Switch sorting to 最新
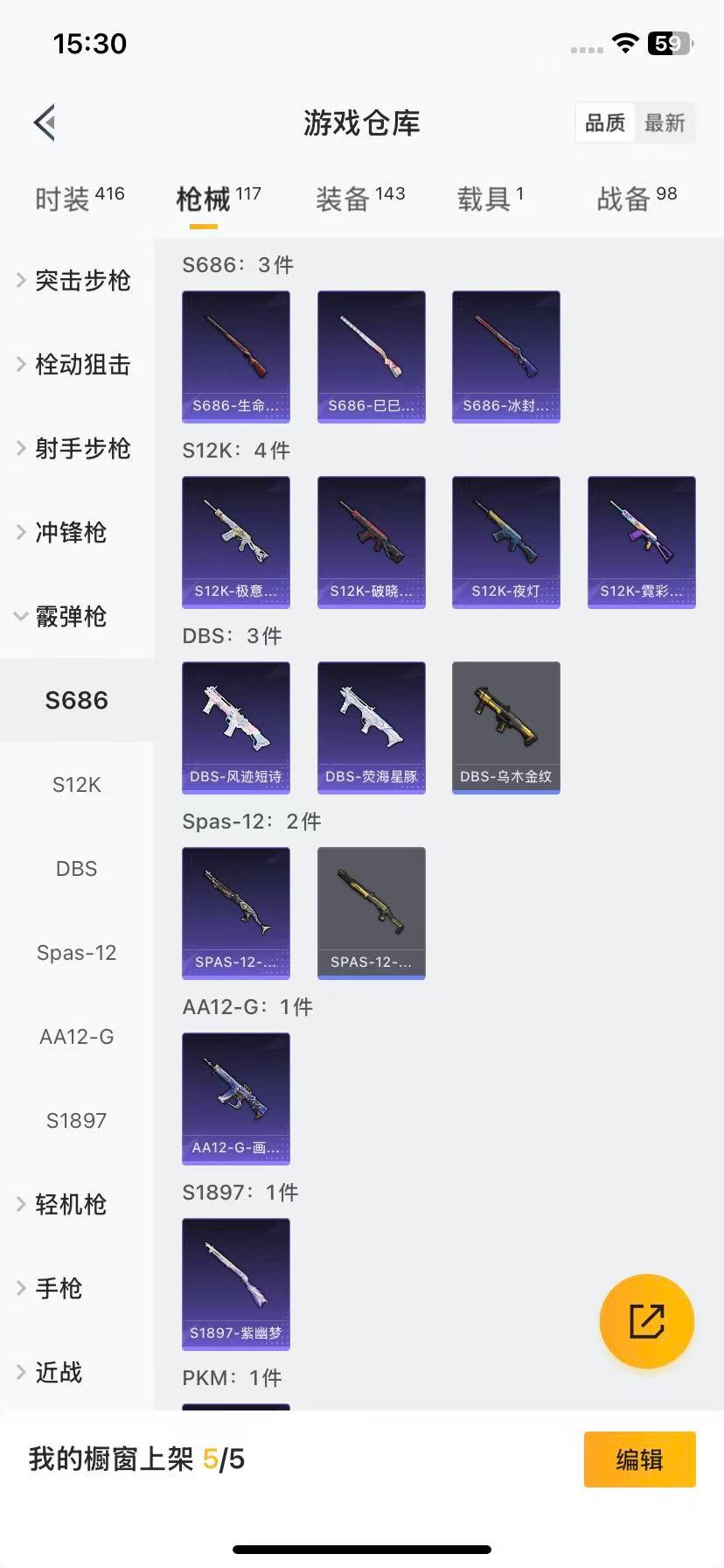 [x=665, y=122]
